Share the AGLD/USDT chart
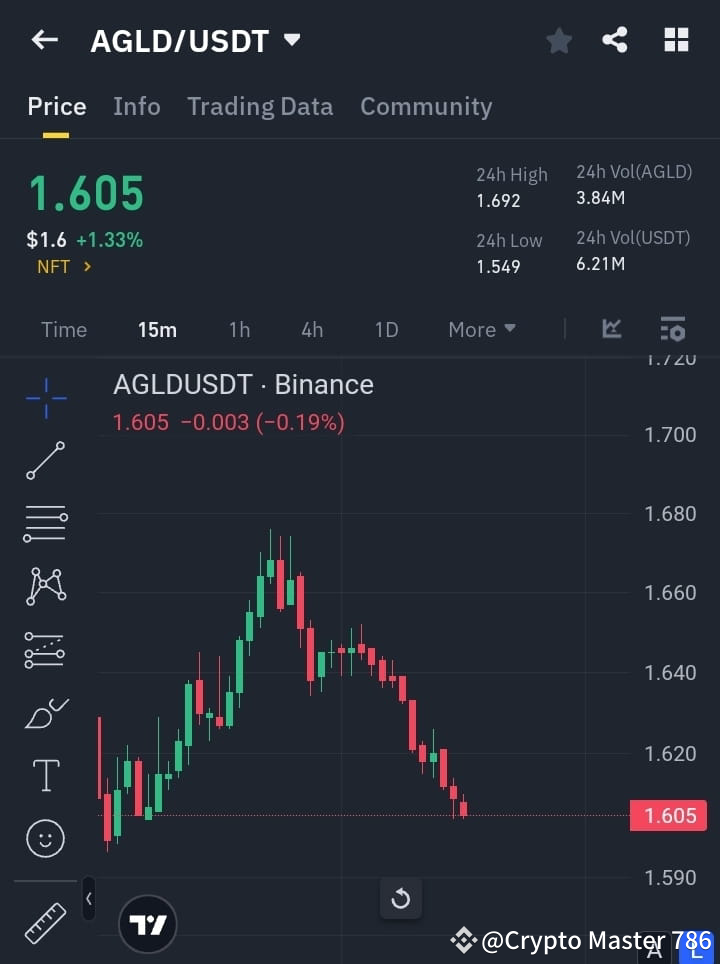The image size is (720, 964). (615, 40)
